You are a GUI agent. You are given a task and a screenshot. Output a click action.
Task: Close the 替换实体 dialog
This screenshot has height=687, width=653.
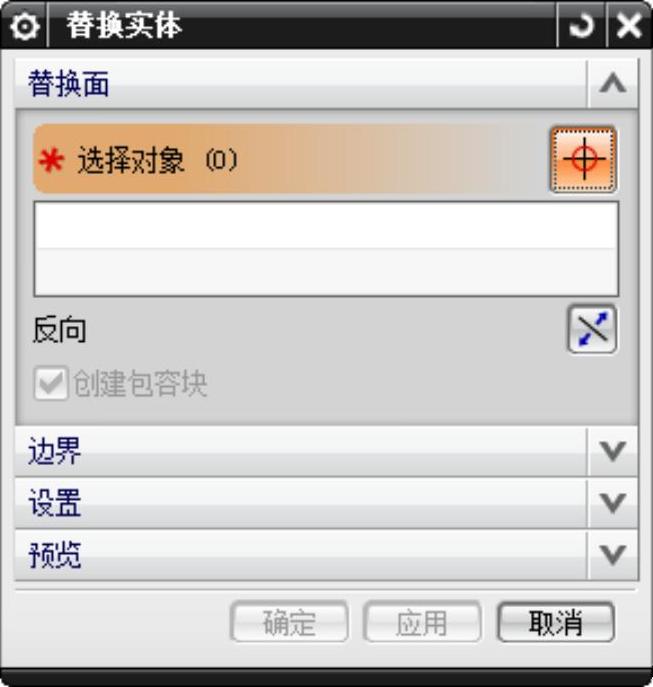tap(628, 27)
